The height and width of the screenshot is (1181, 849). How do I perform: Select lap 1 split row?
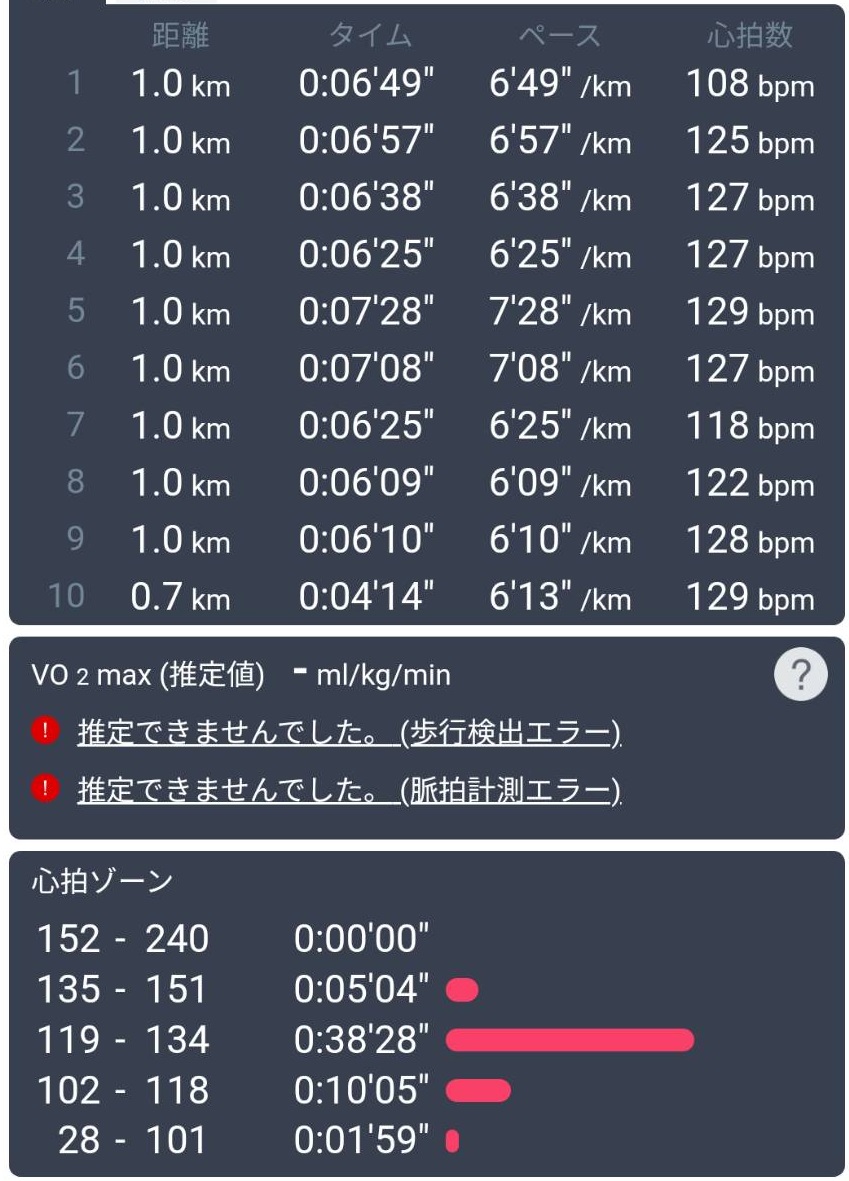point(424,85)
